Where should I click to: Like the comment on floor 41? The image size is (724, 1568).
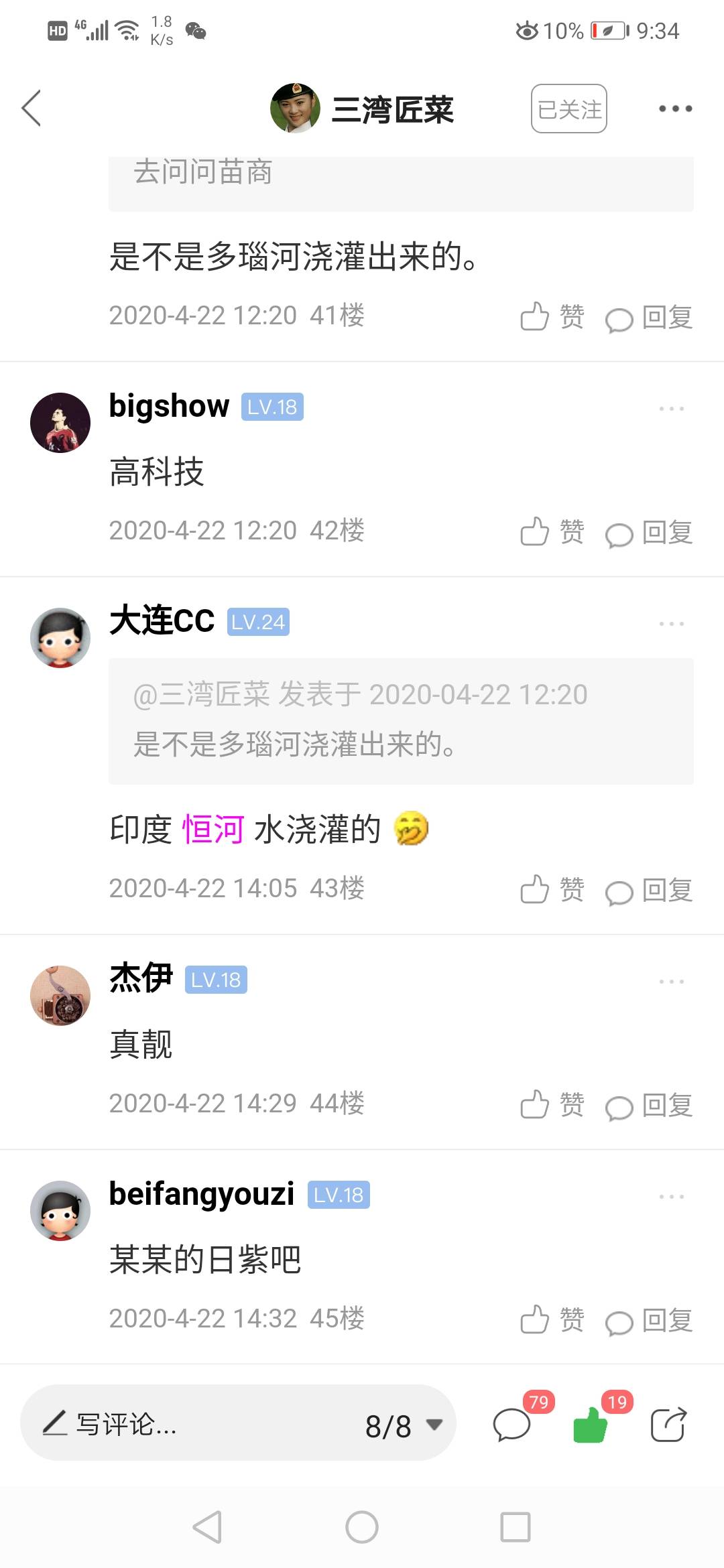coord(552,316)
